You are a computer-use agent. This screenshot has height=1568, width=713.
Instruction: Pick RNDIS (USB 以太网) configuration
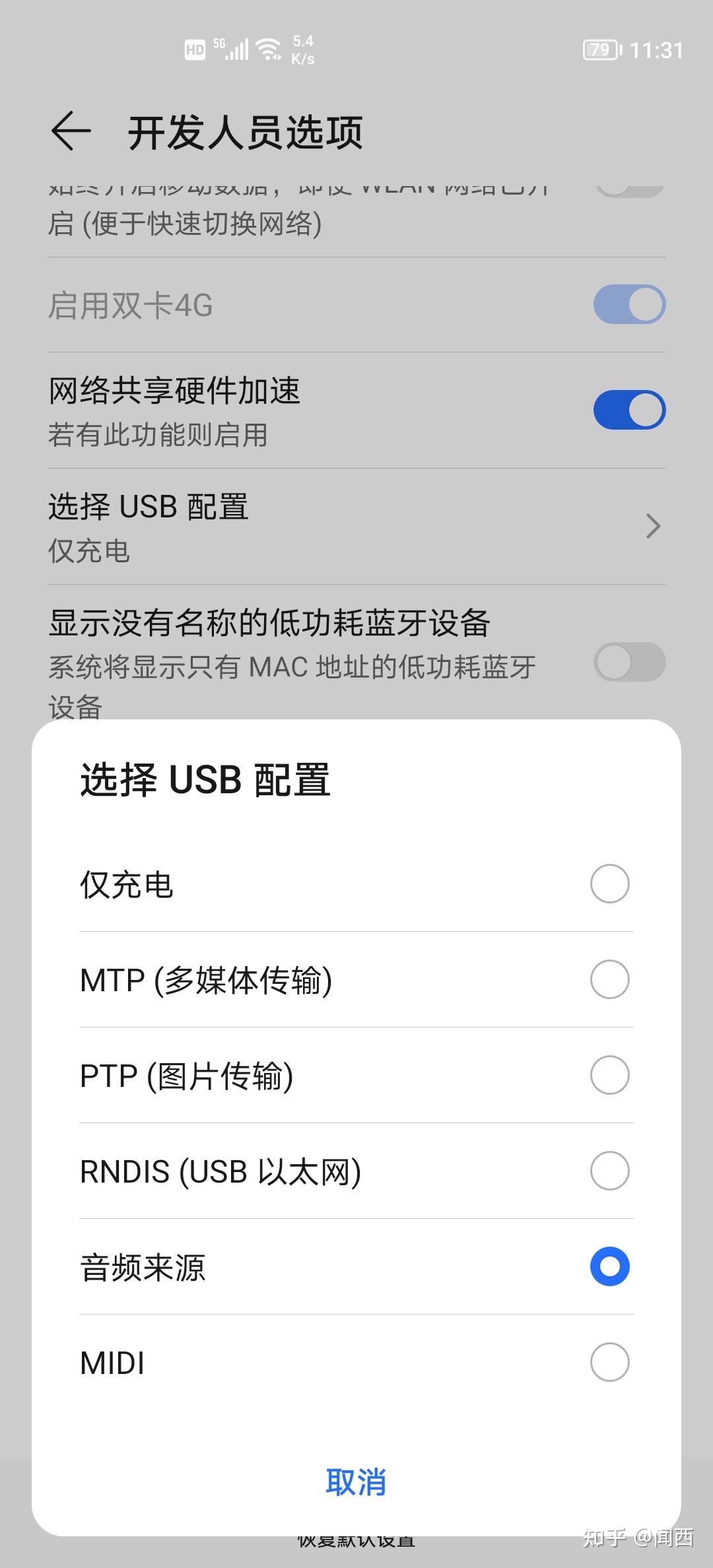click(609, 1171)
